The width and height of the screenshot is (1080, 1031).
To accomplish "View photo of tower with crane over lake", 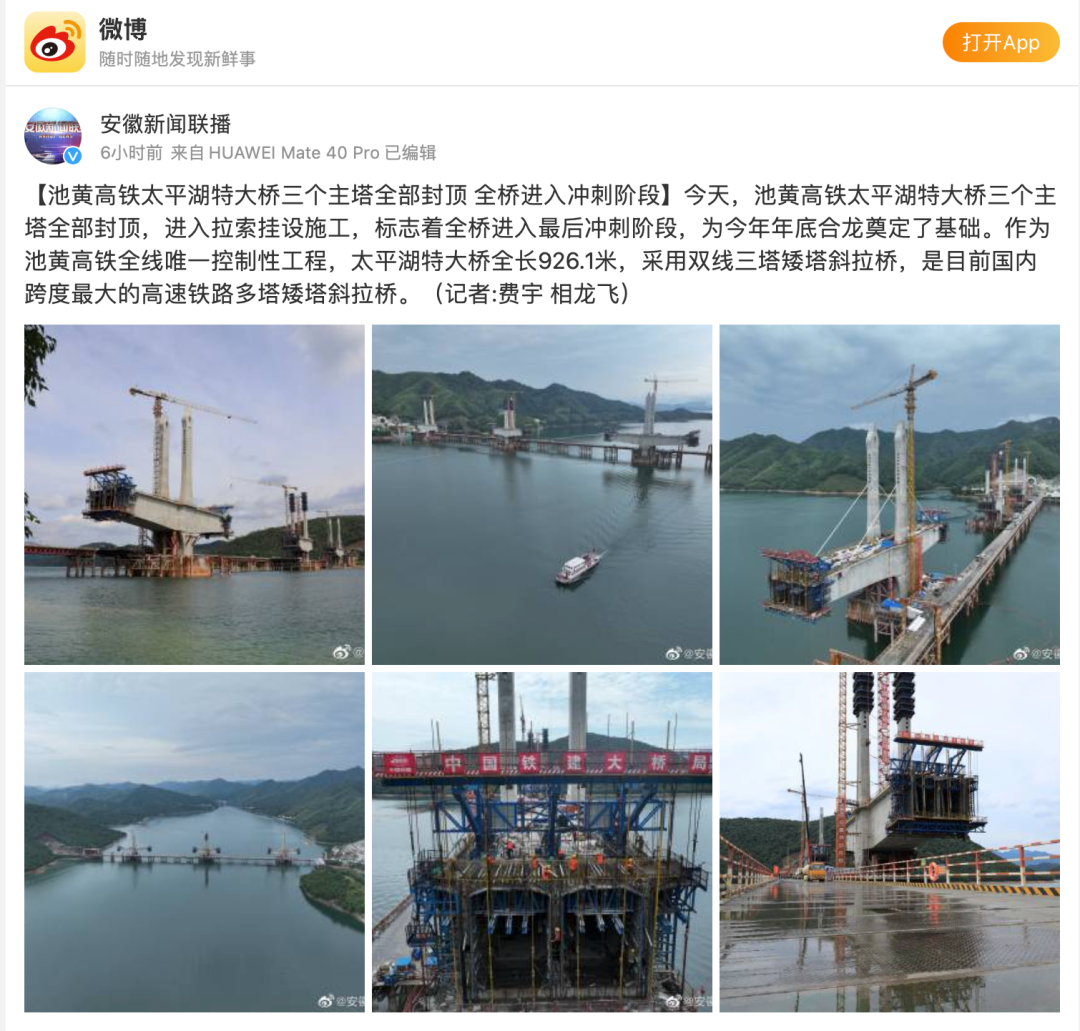I will (194, 494).
